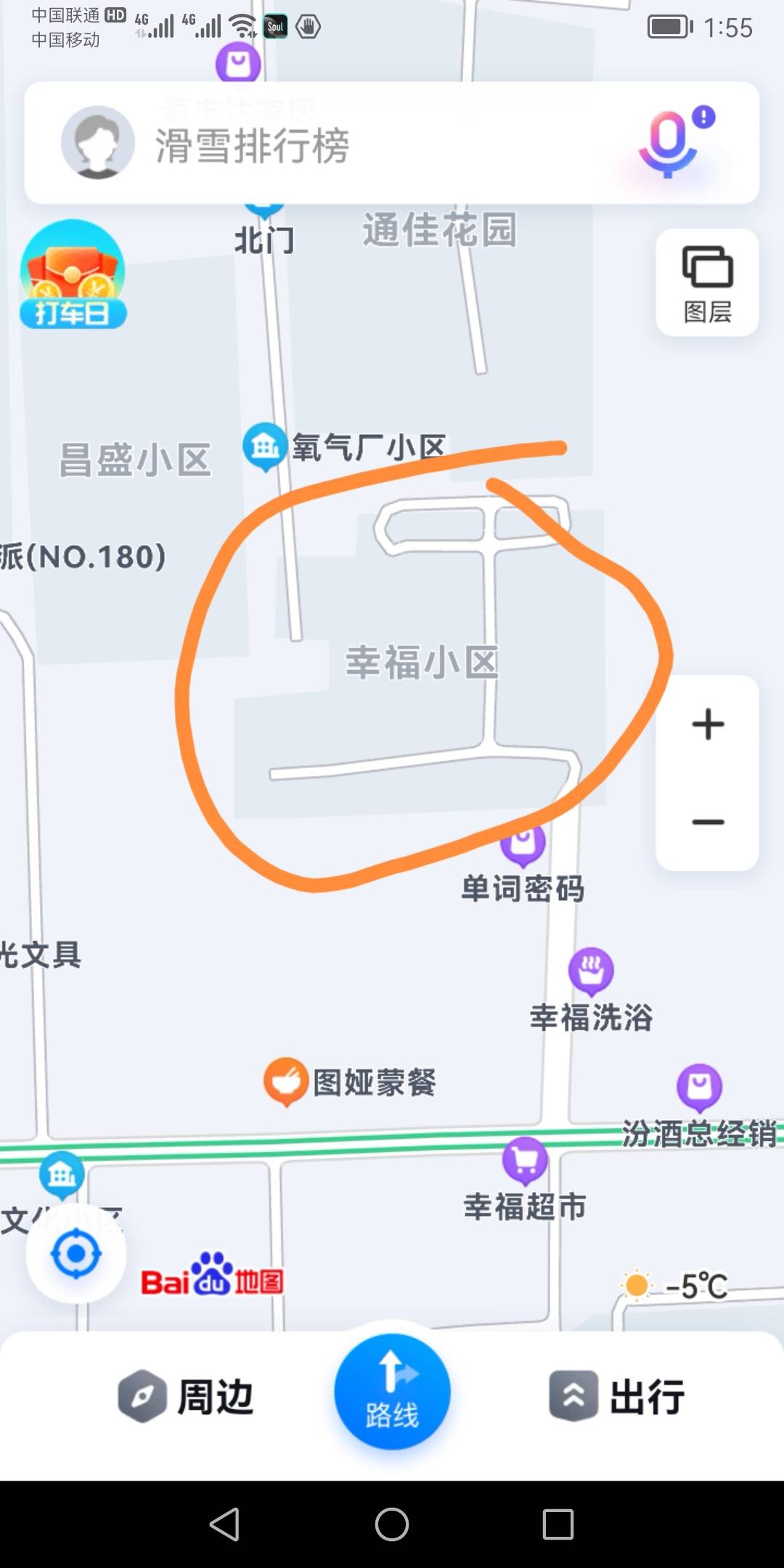Zoom in on the map
The image size is (784, 1568).
[708, 724]
